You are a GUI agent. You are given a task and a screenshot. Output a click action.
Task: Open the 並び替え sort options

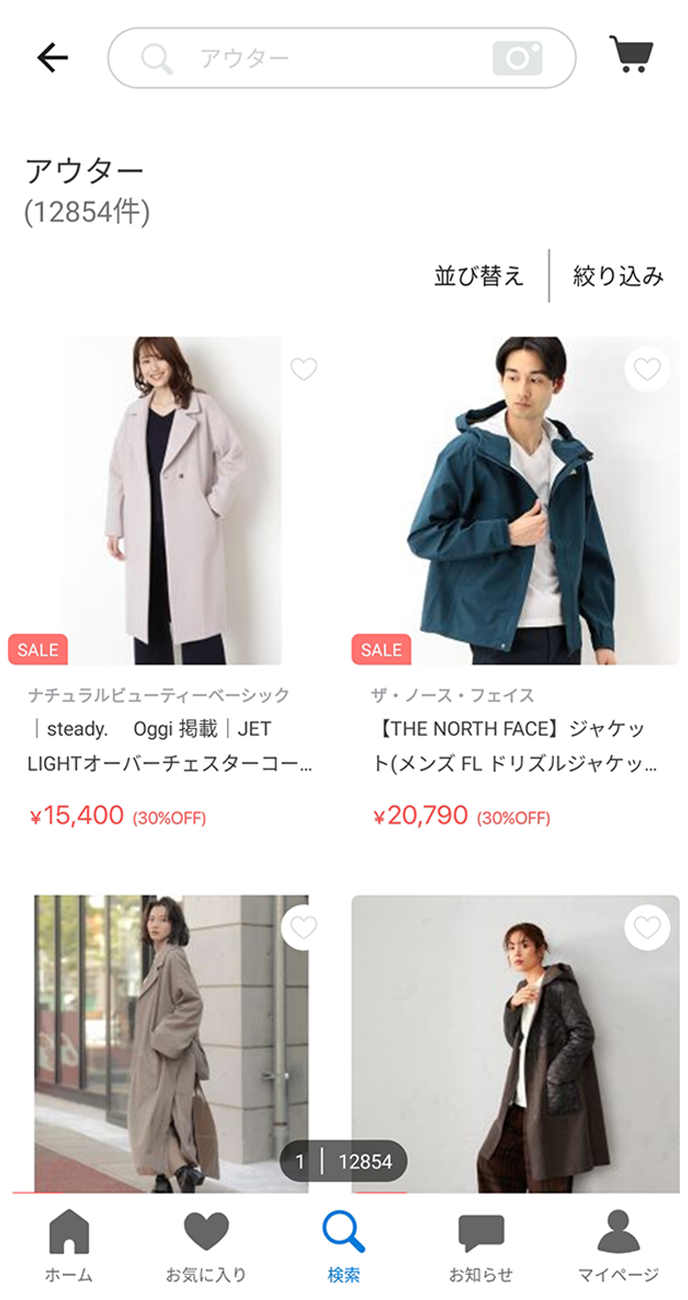tap(479, 276)
